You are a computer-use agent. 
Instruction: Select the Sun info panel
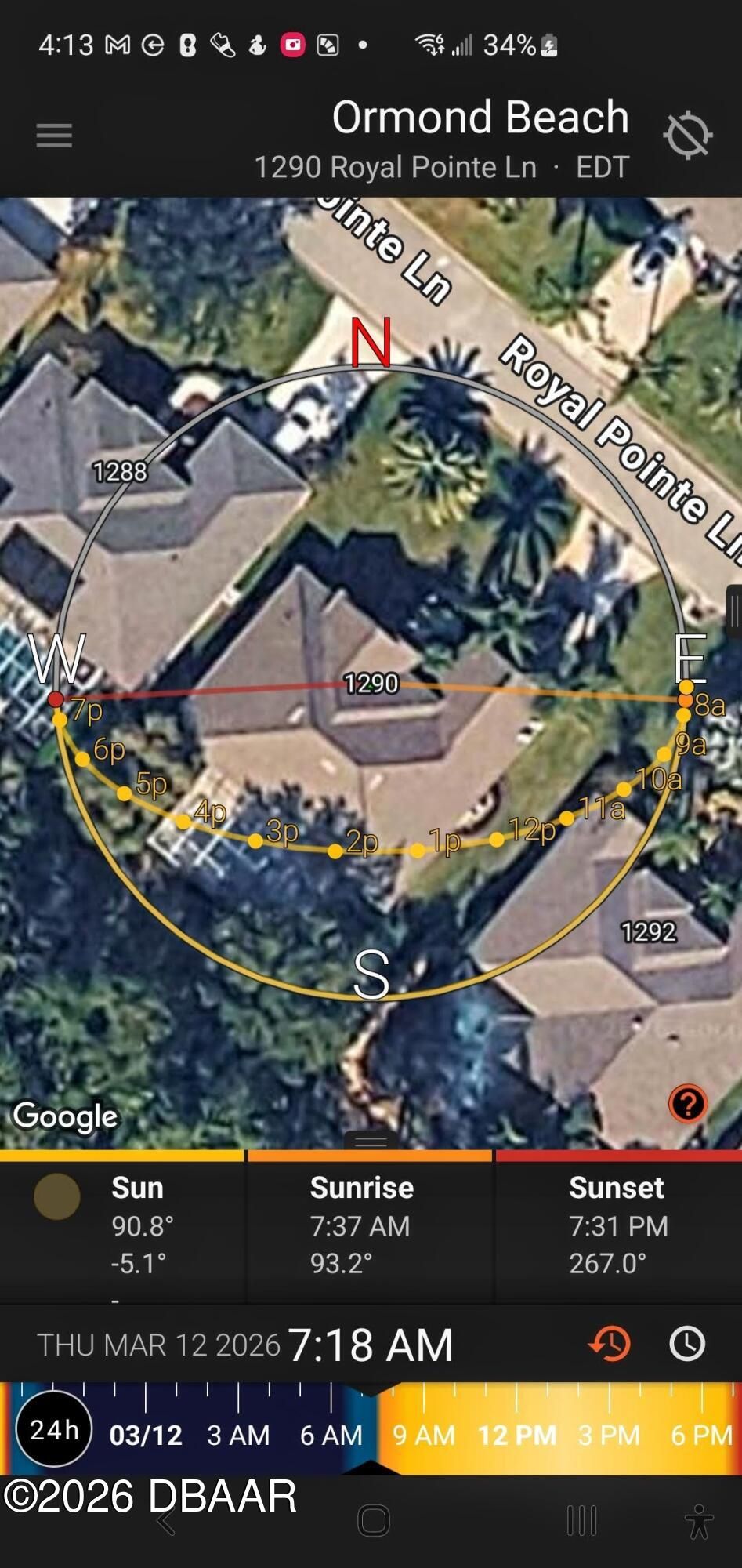tap(123, 1225)
